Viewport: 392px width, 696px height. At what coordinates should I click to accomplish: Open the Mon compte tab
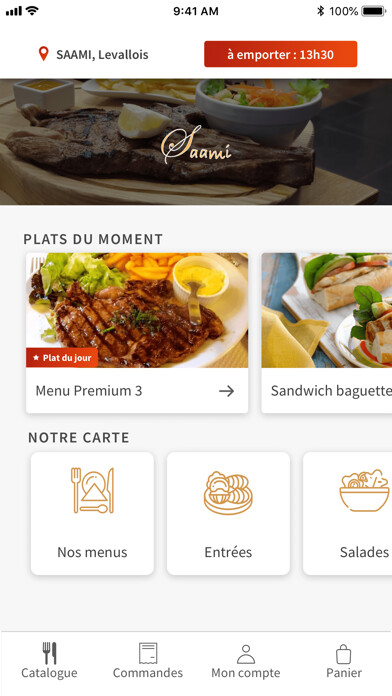(245, 660)
